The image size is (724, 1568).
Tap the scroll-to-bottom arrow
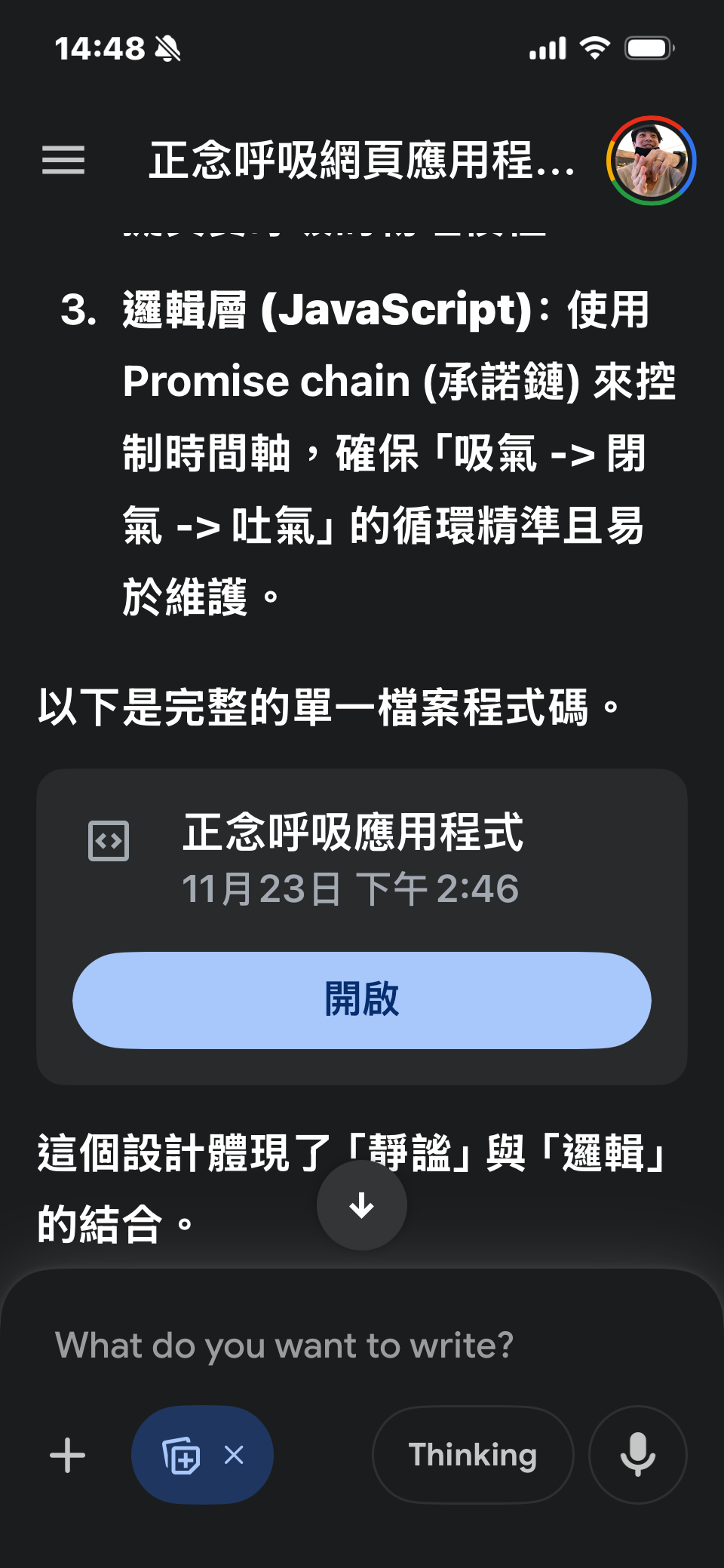361,1205
